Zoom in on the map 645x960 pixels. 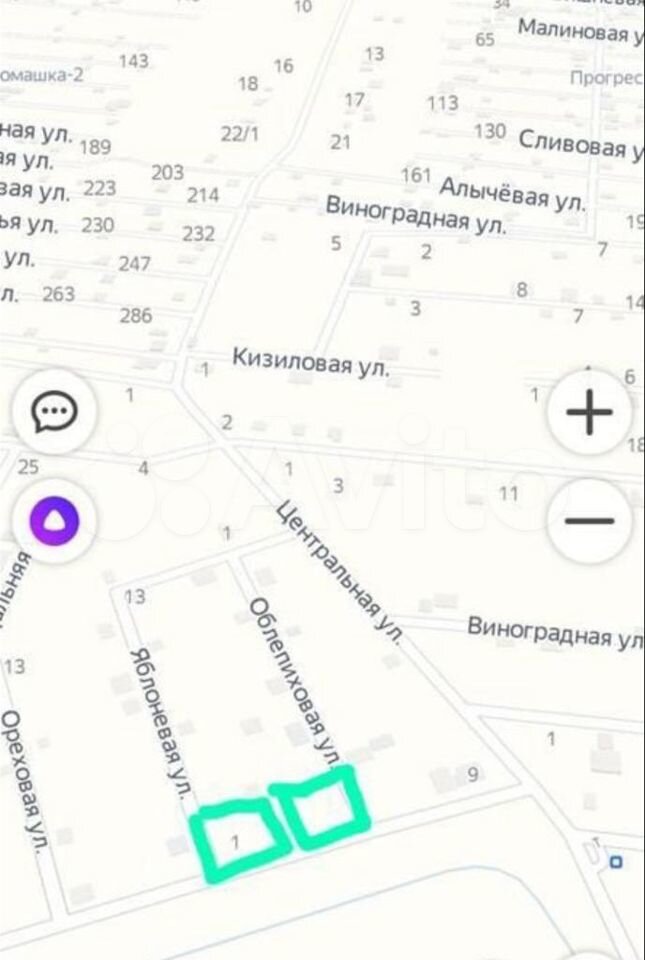click(x=589, y=411)
